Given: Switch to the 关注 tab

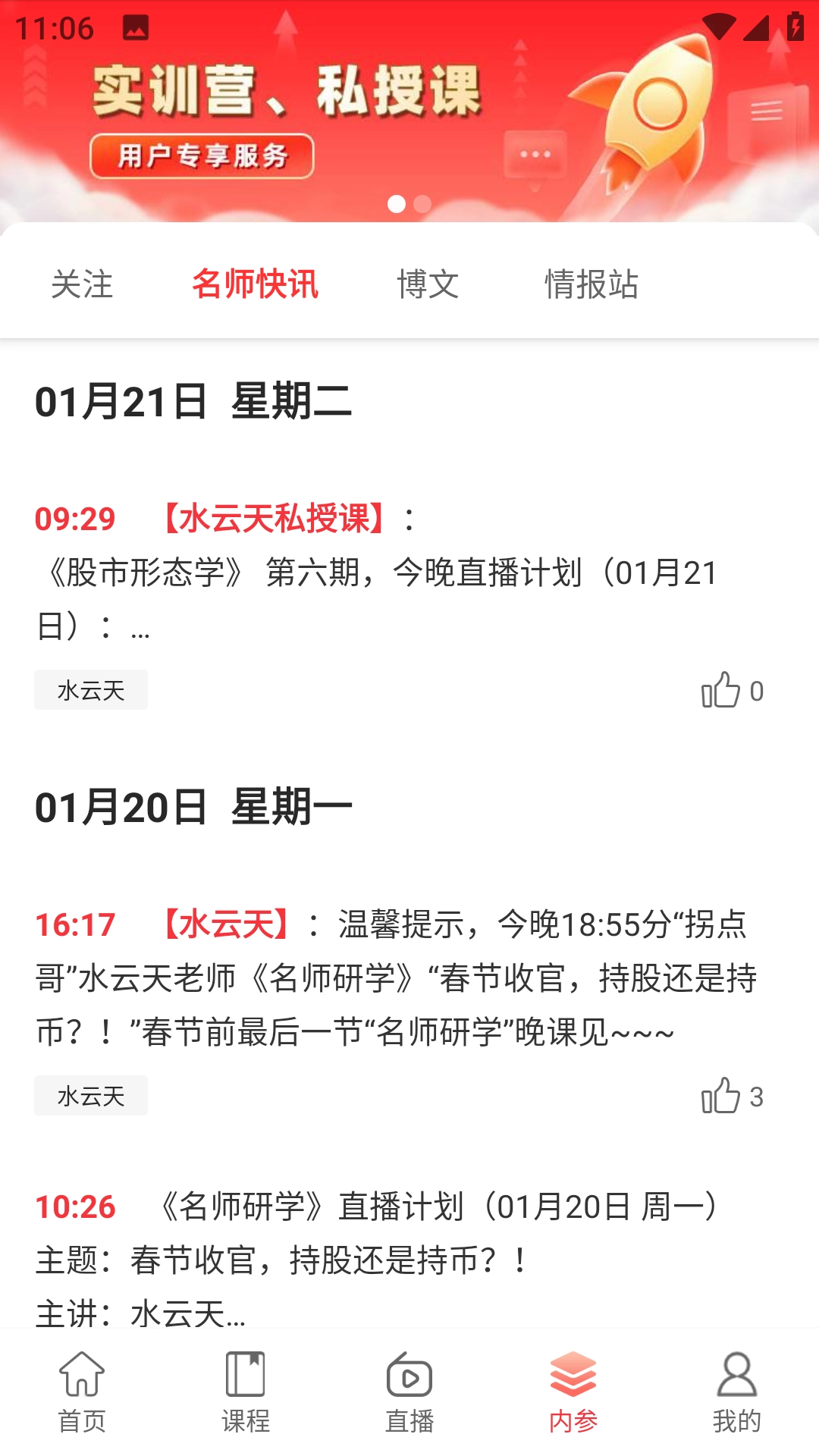Looking at the screenshot, I should [x=81, y=284].
